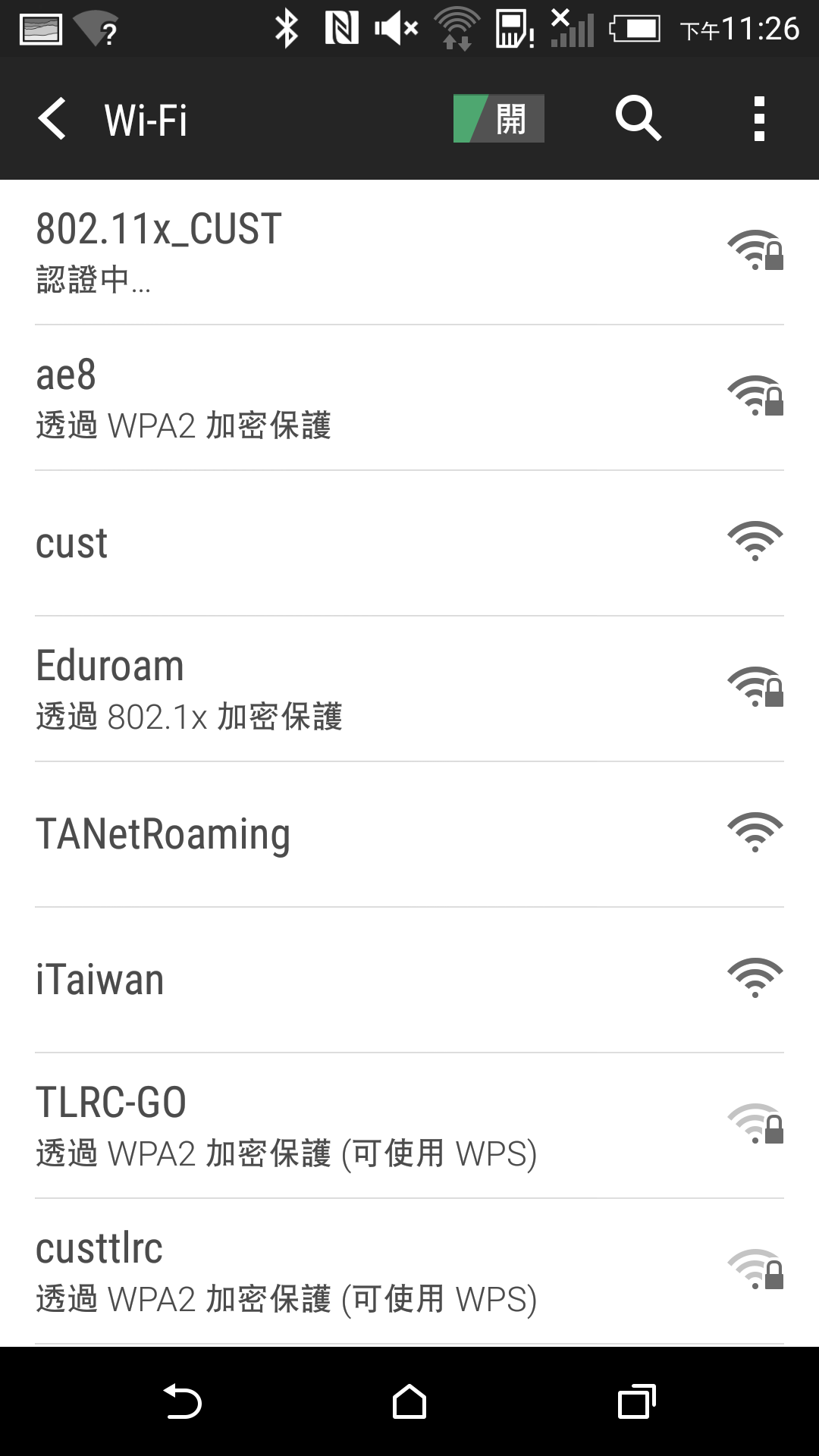
Task: Tap the system home button
Action: pos(409,1401)
